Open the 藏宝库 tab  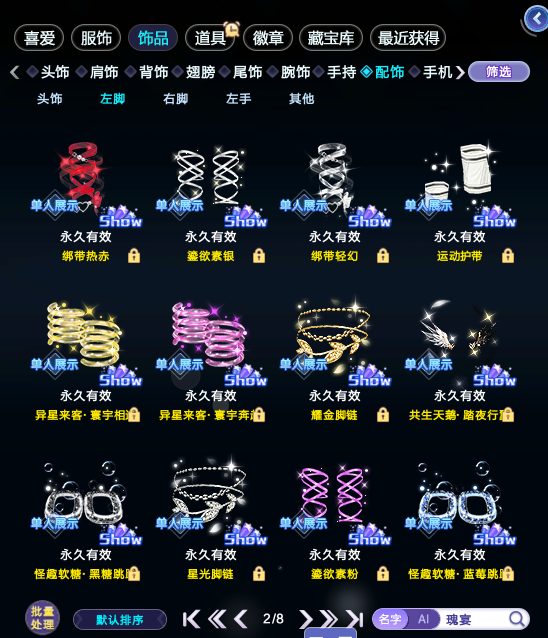point(331,38)
